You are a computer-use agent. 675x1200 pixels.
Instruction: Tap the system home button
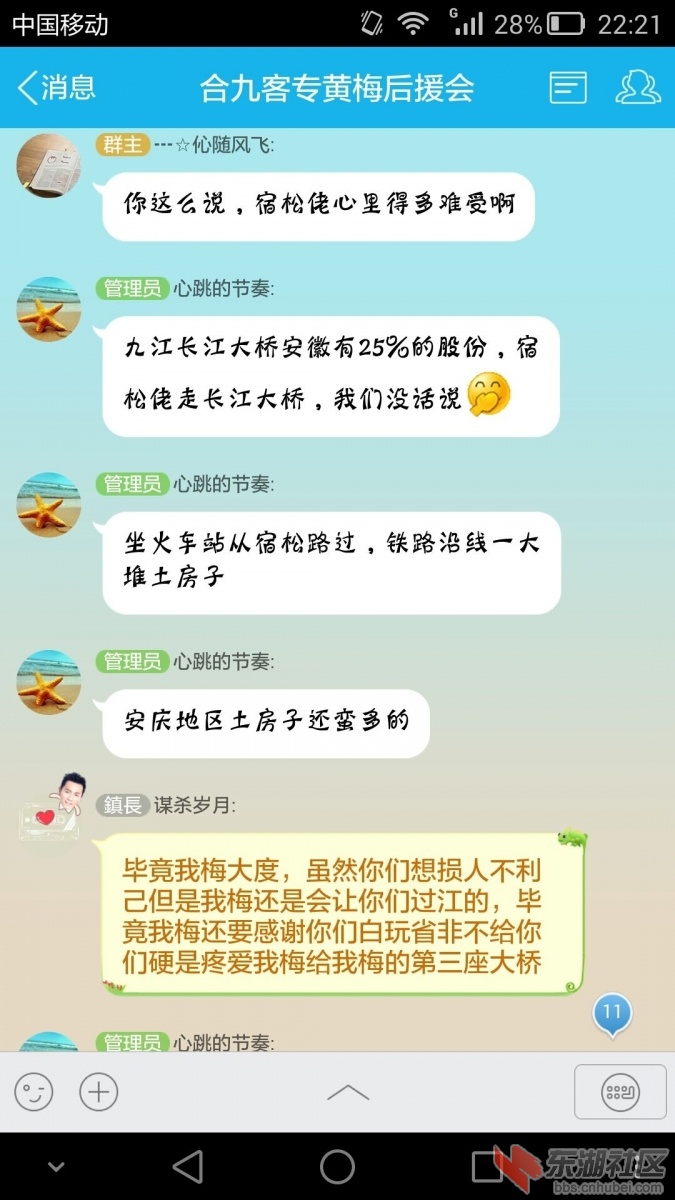[337, 1166]
